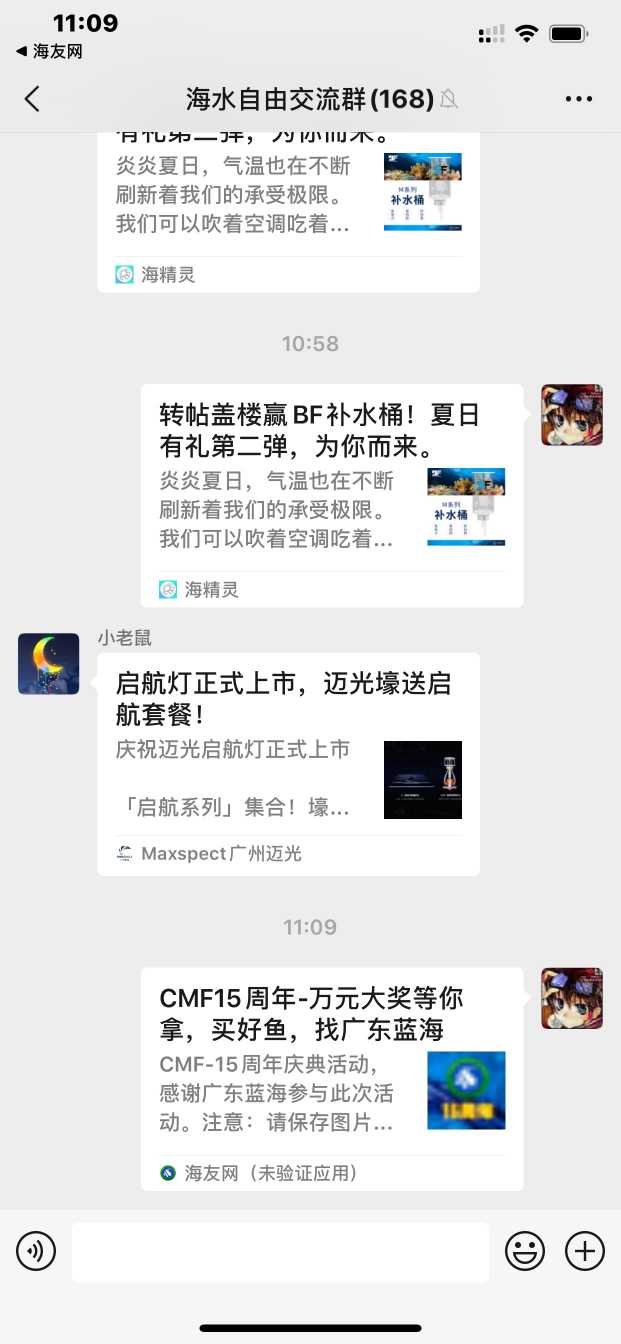
Task: Open the group chat overflow menu
Action: click(x=579, y=98)
